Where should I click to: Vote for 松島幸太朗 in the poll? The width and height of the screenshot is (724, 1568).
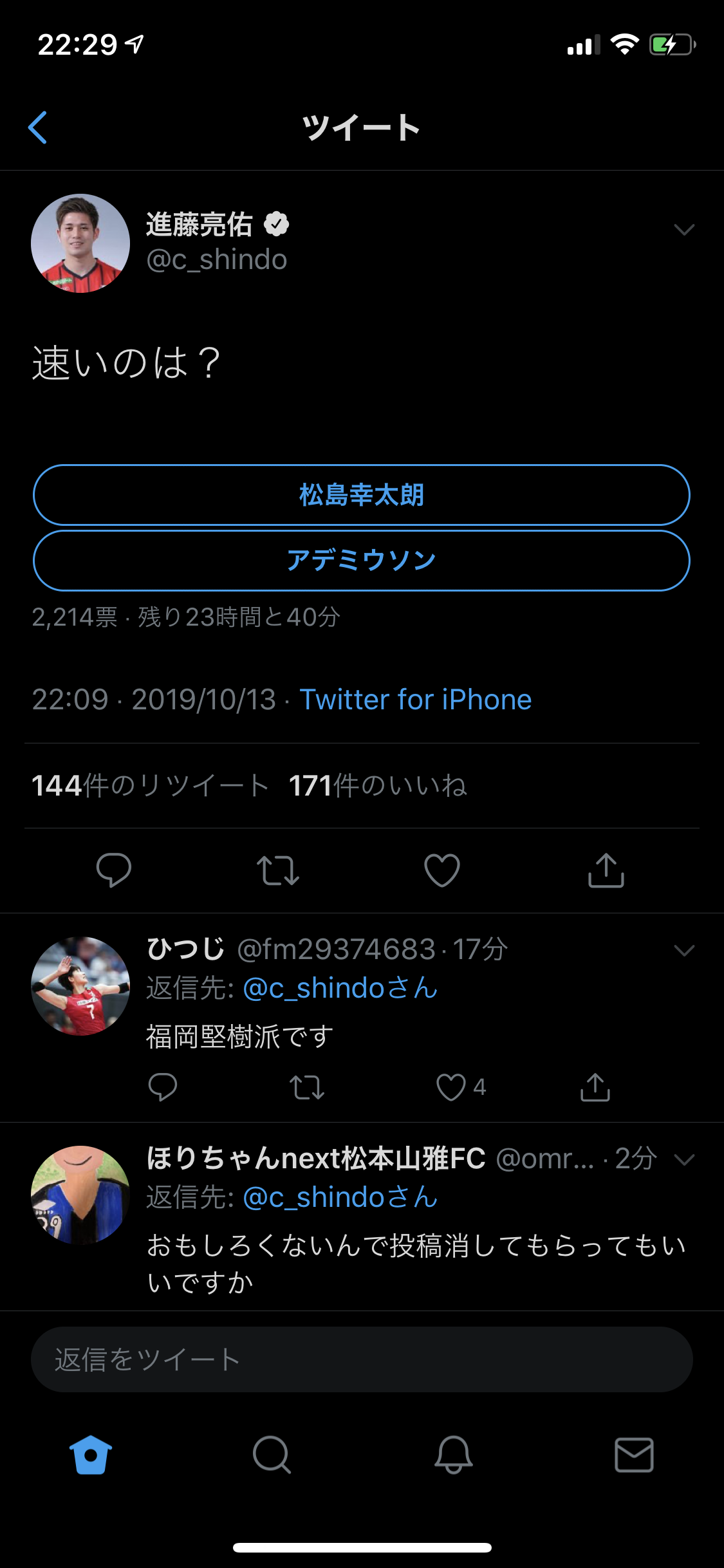[x=362, y=495]
